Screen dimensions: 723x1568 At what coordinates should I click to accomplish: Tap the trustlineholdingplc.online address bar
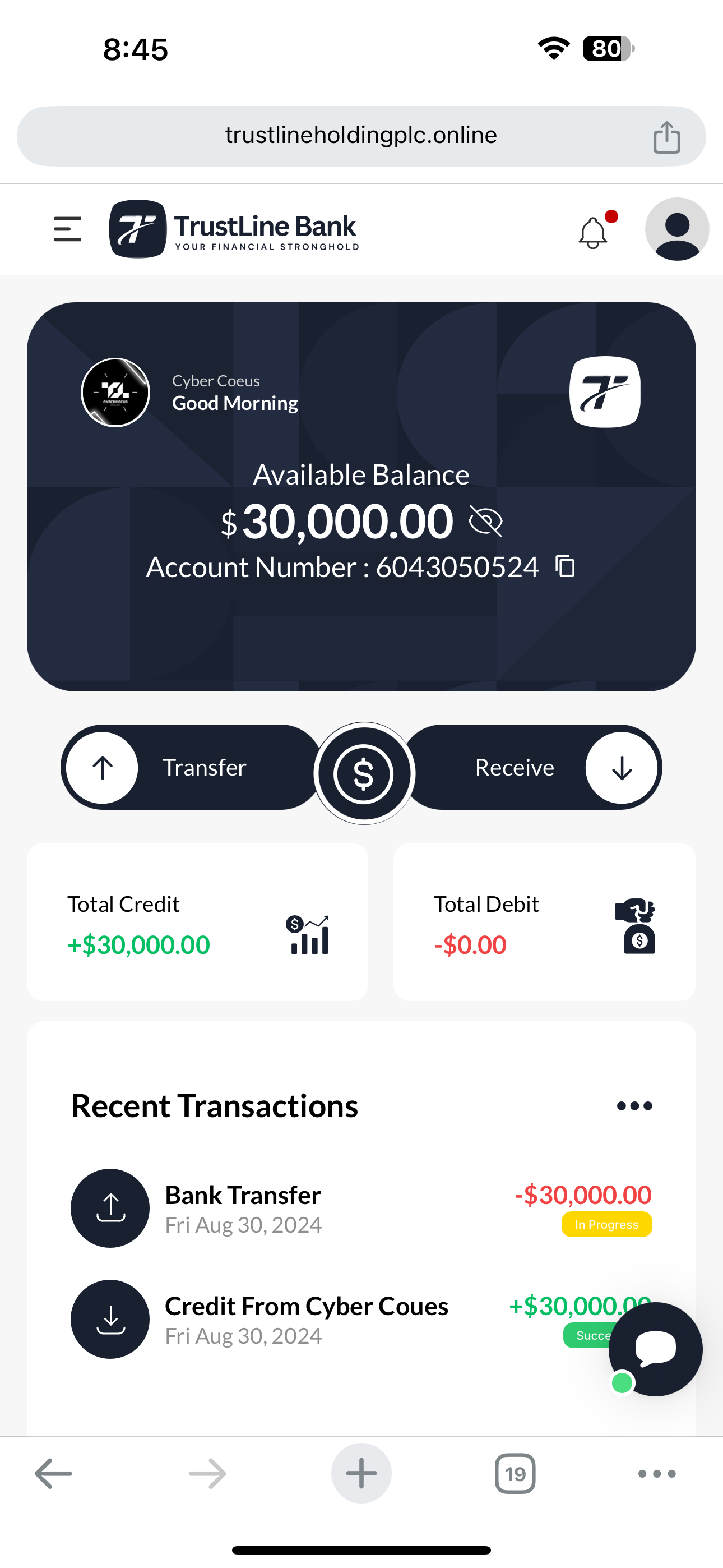(x=361, y=136)
